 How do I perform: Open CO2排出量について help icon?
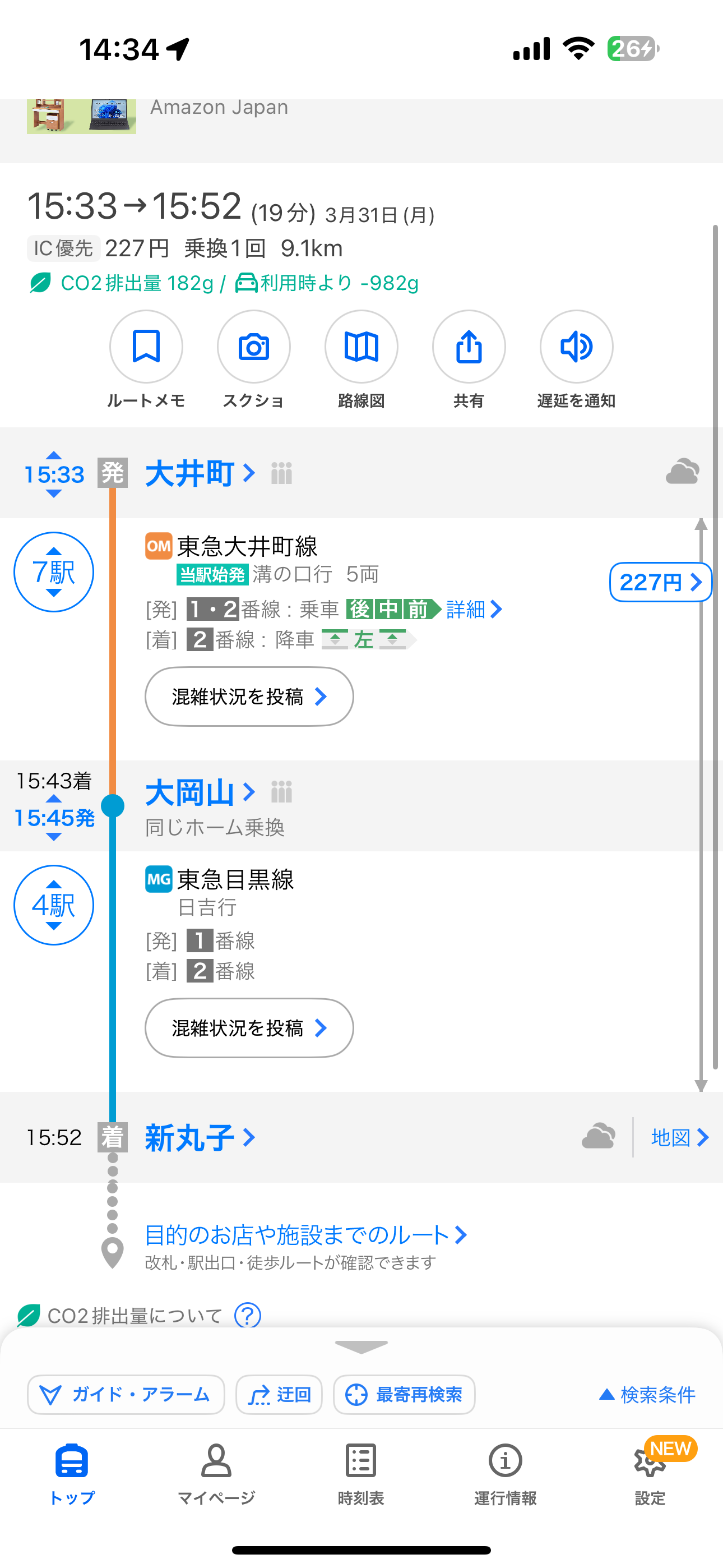248,1316
